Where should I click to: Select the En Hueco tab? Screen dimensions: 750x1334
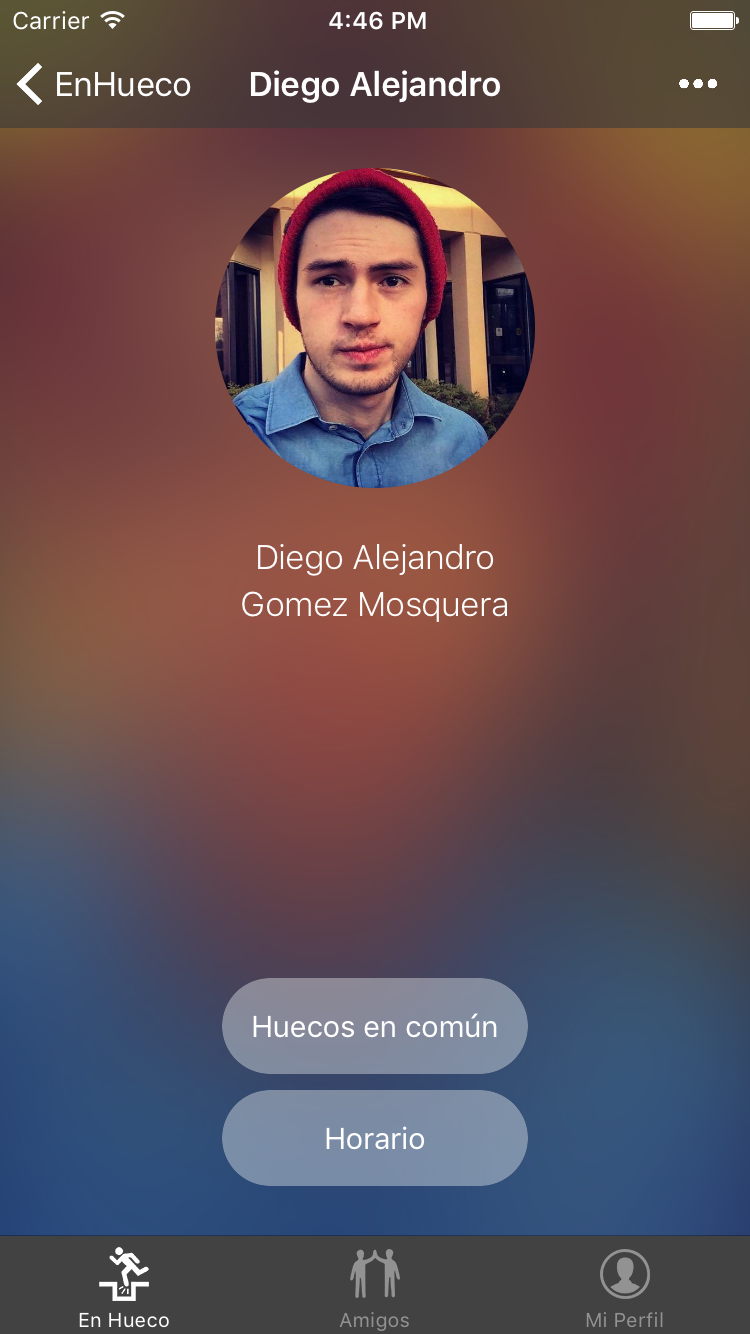tap(124, 1287)
